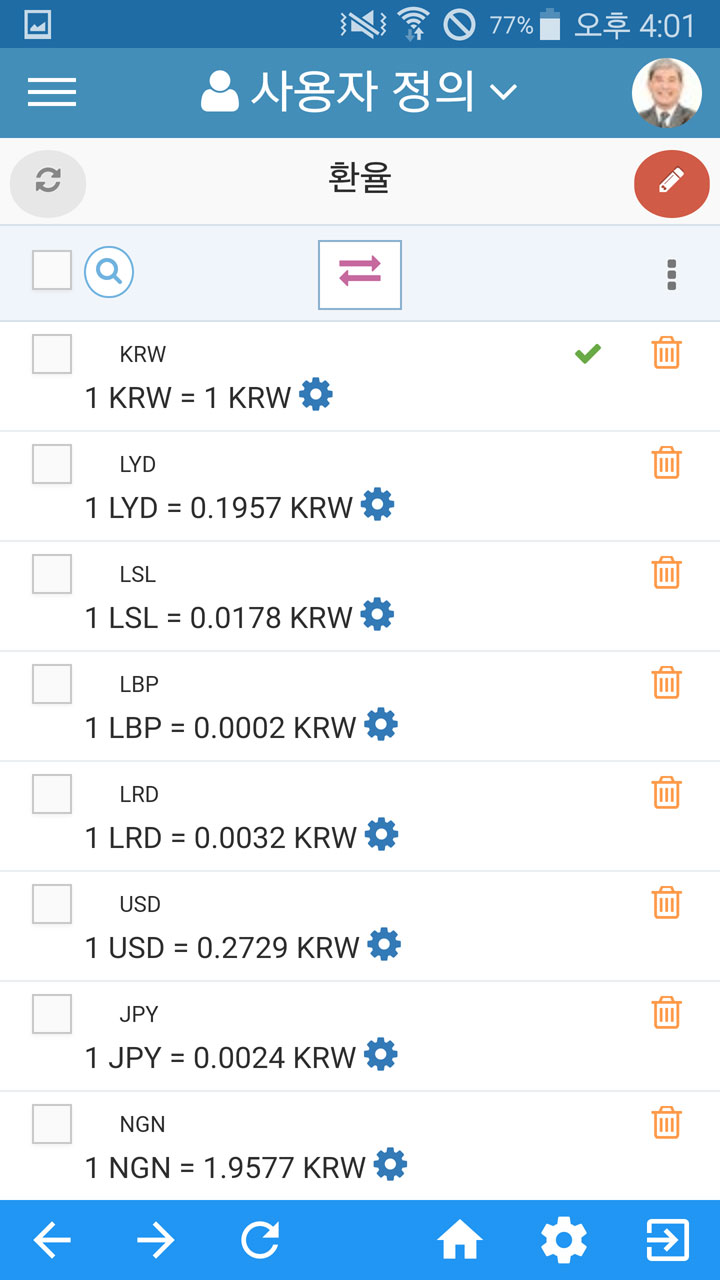
Task: Open settings from the bottom bar
Action: point(564,1241)
